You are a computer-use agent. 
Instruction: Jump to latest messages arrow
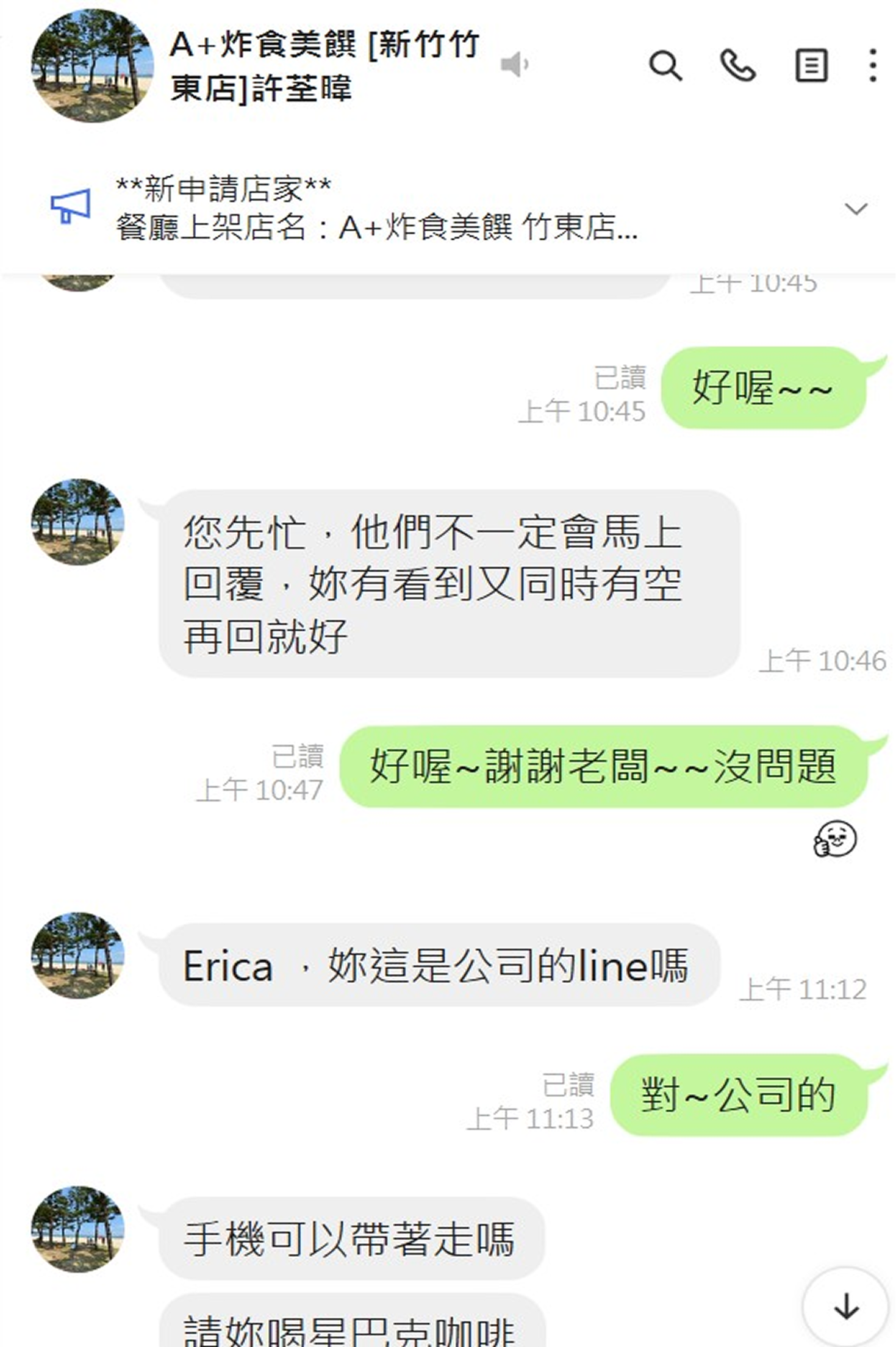tap(846, 1307)
